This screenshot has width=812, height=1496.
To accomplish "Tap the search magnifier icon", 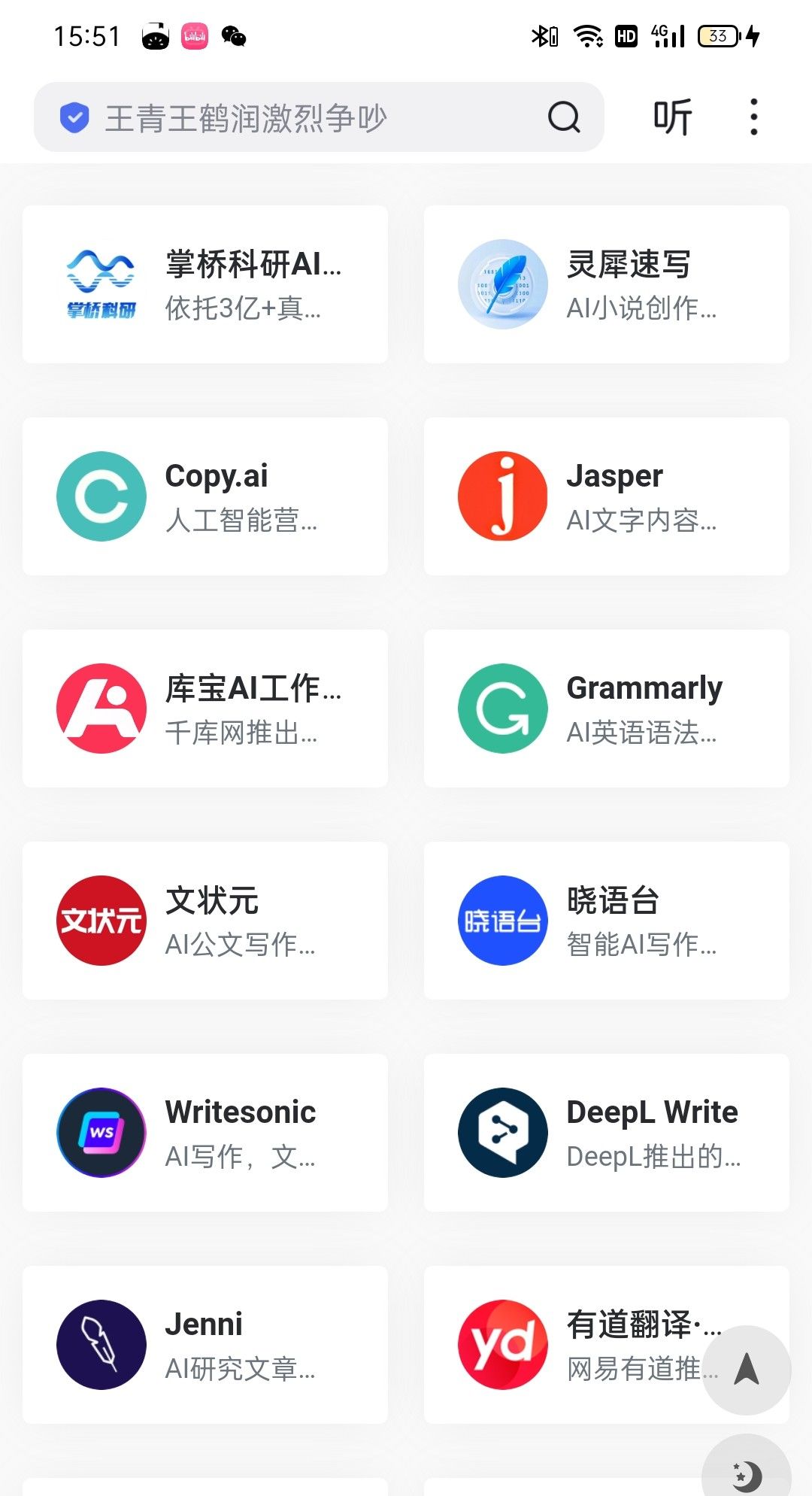I will pos(562,117).
